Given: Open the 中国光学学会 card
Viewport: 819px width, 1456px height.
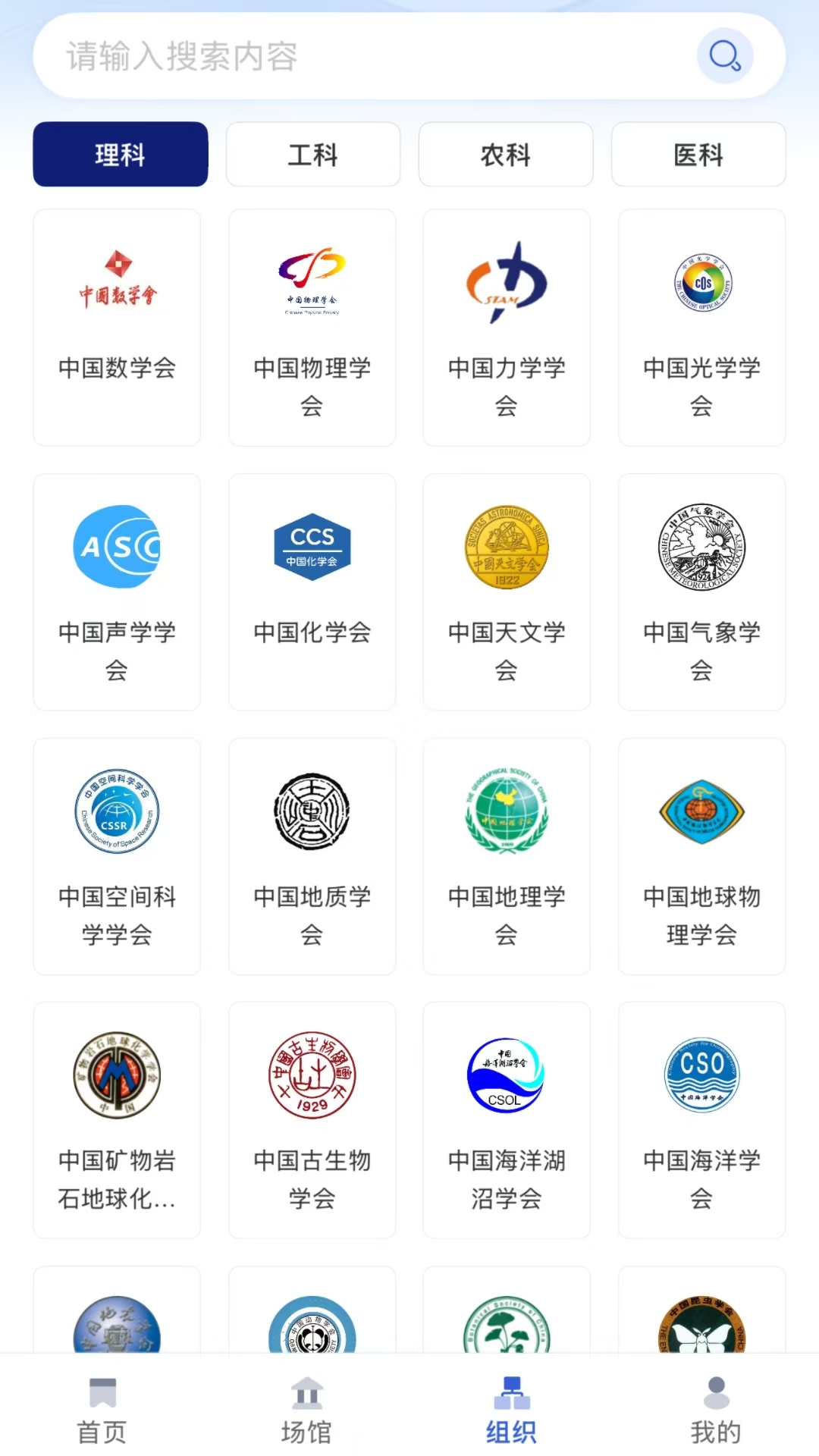Looking at the screenshot, I should click(701, 328).
